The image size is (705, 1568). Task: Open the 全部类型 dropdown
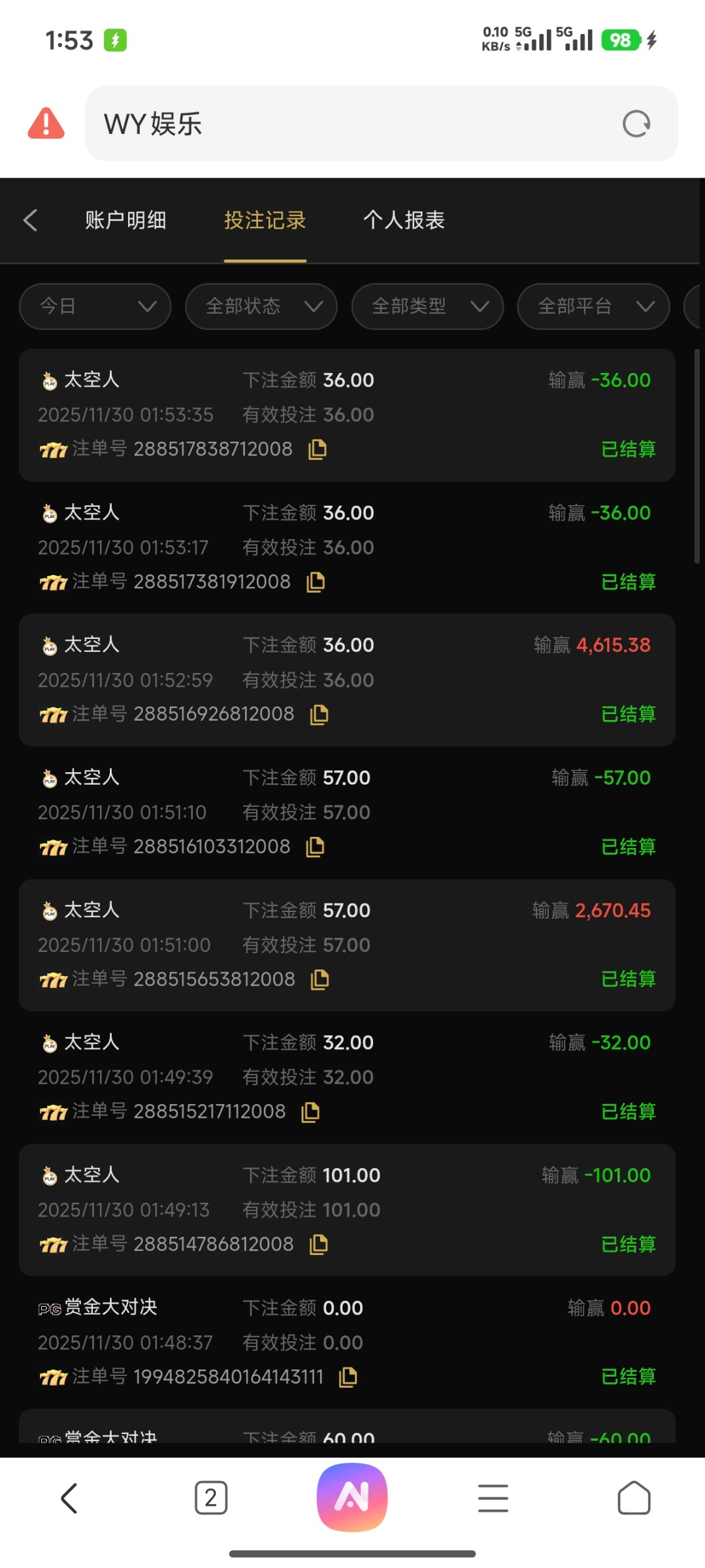(x=427, y=306)
